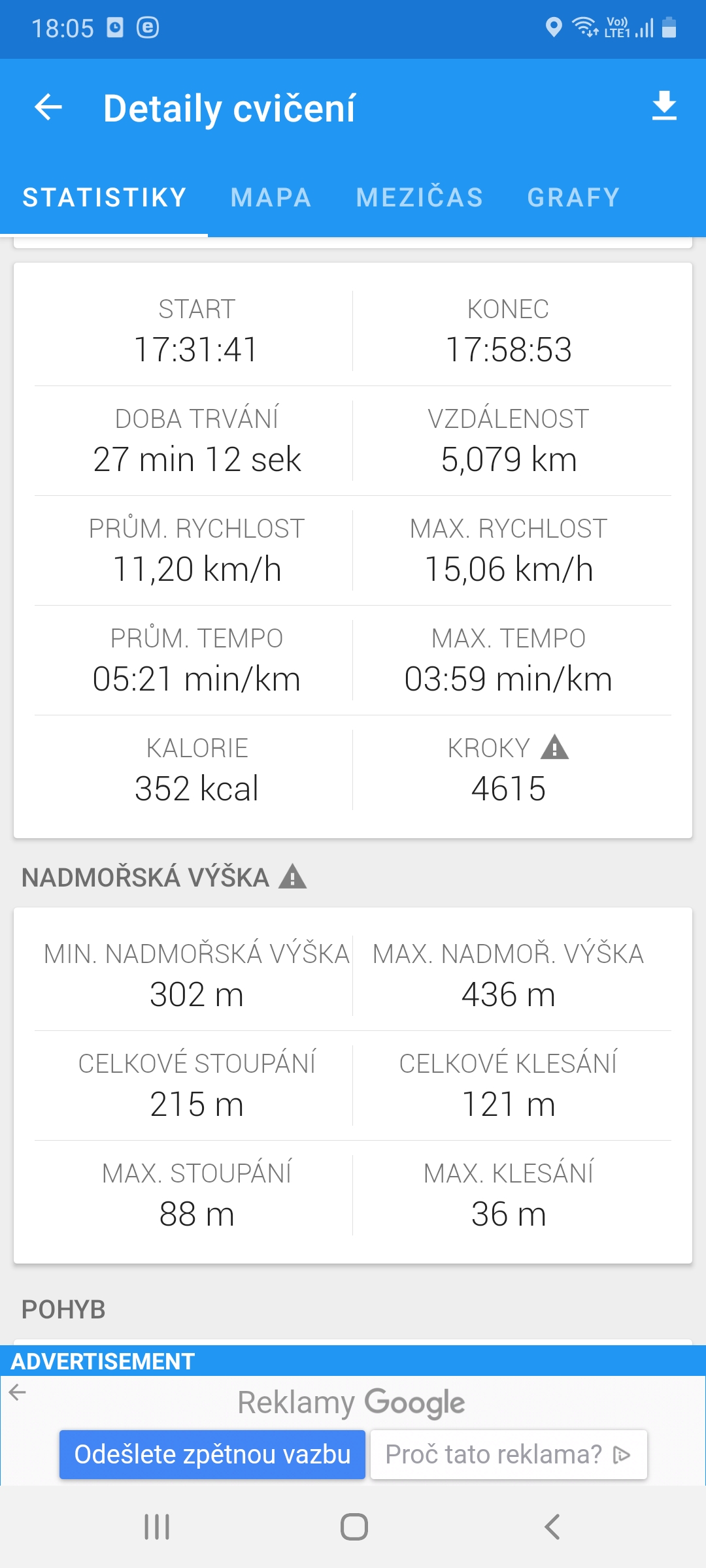This screenshot has width=706, height=1568.
Task: Tap the back arrow in the ad banner
Action: tap(18, 1393)
